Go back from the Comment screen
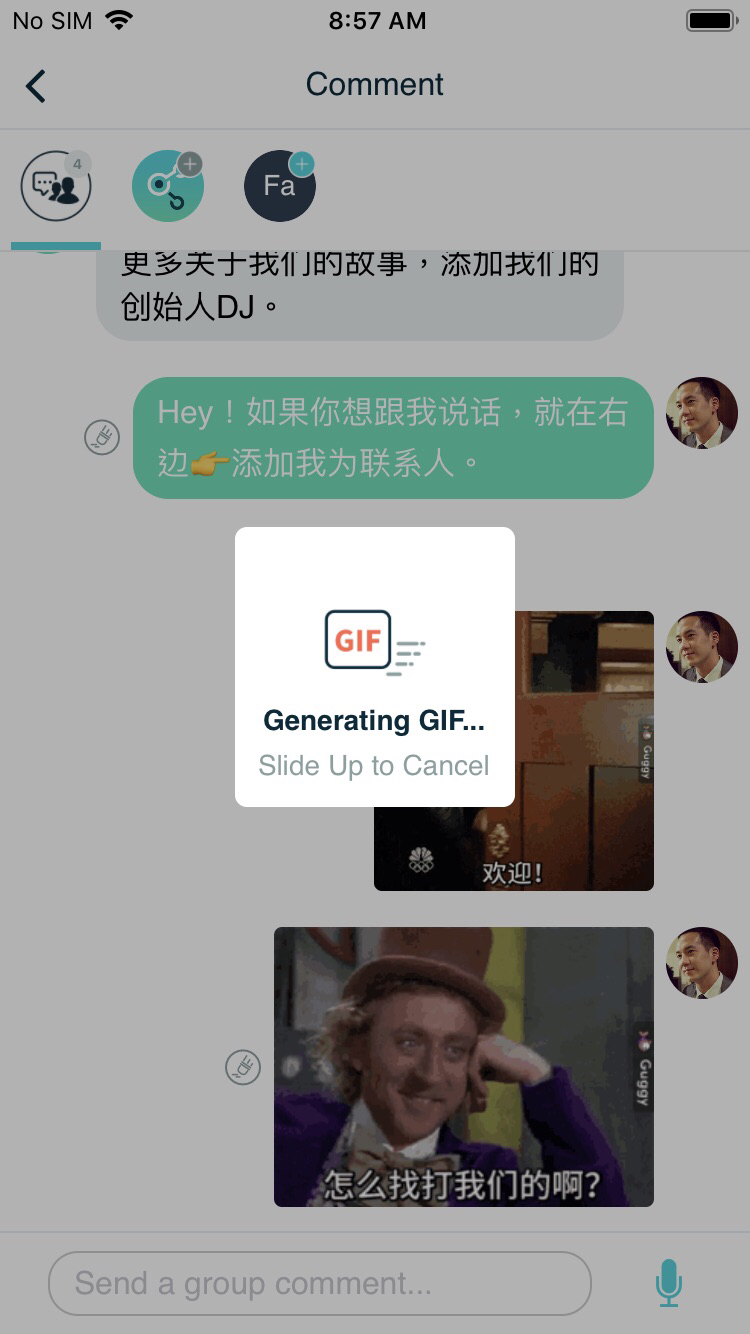Image resolution: width=750 pixels, height=1334 pixels. tap(36, 86)
